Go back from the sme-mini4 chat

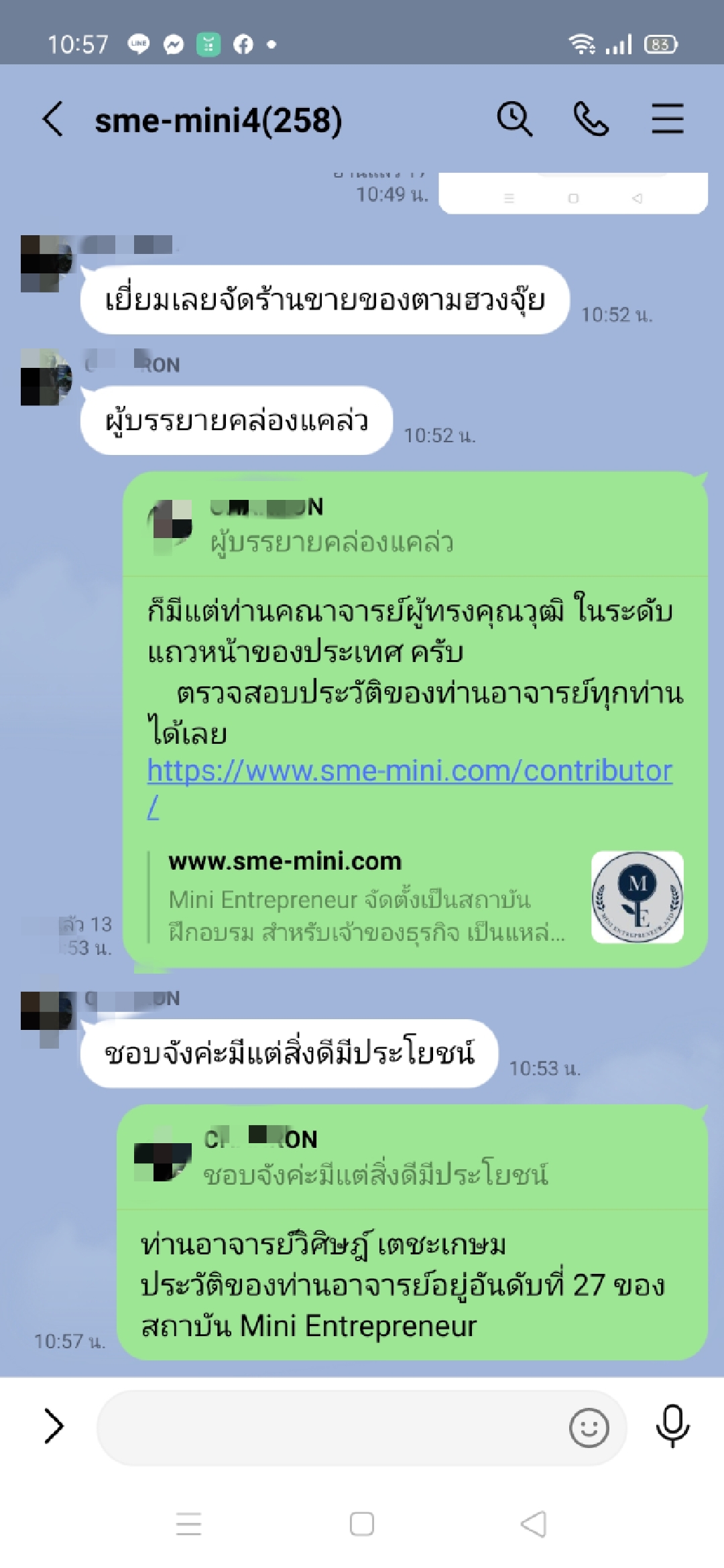pyautogui.click(x=53, y=120)
